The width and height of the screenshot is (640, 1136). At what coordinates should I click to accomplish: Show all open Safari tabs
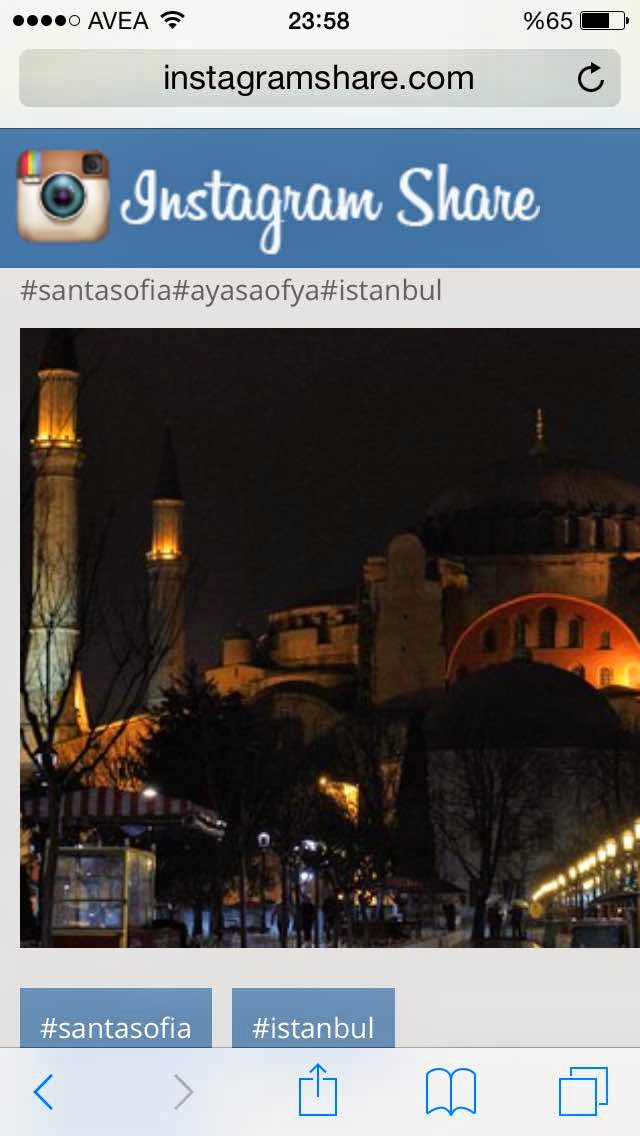tap(583, 1092)
